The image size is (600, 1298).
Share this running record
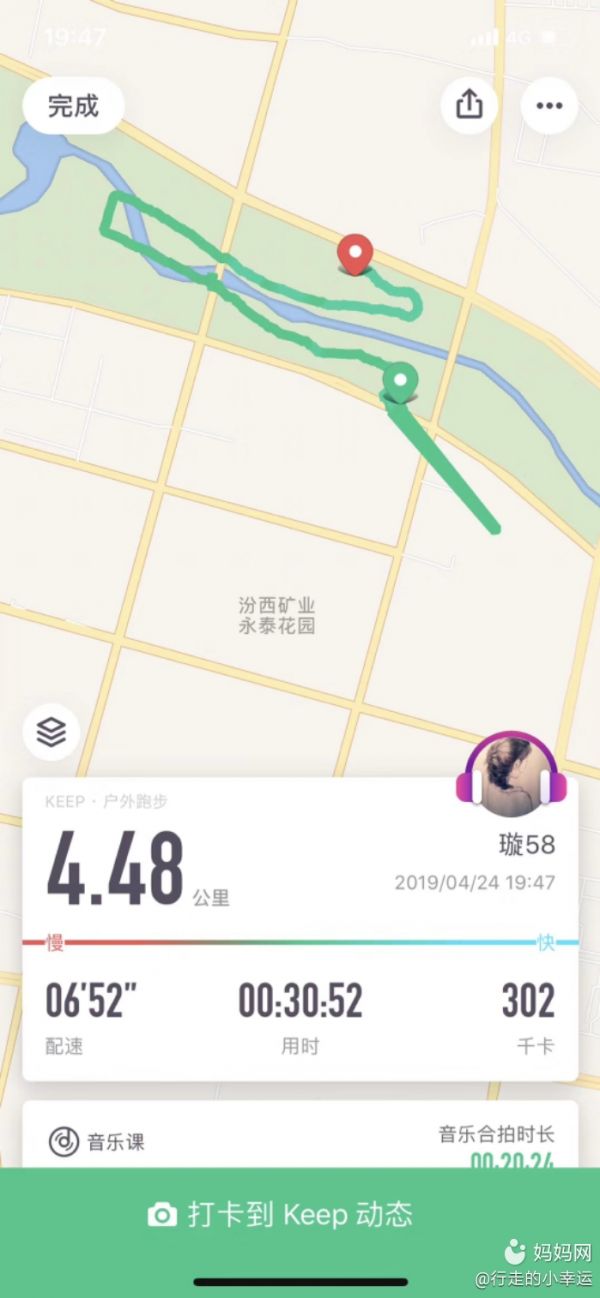469,105
